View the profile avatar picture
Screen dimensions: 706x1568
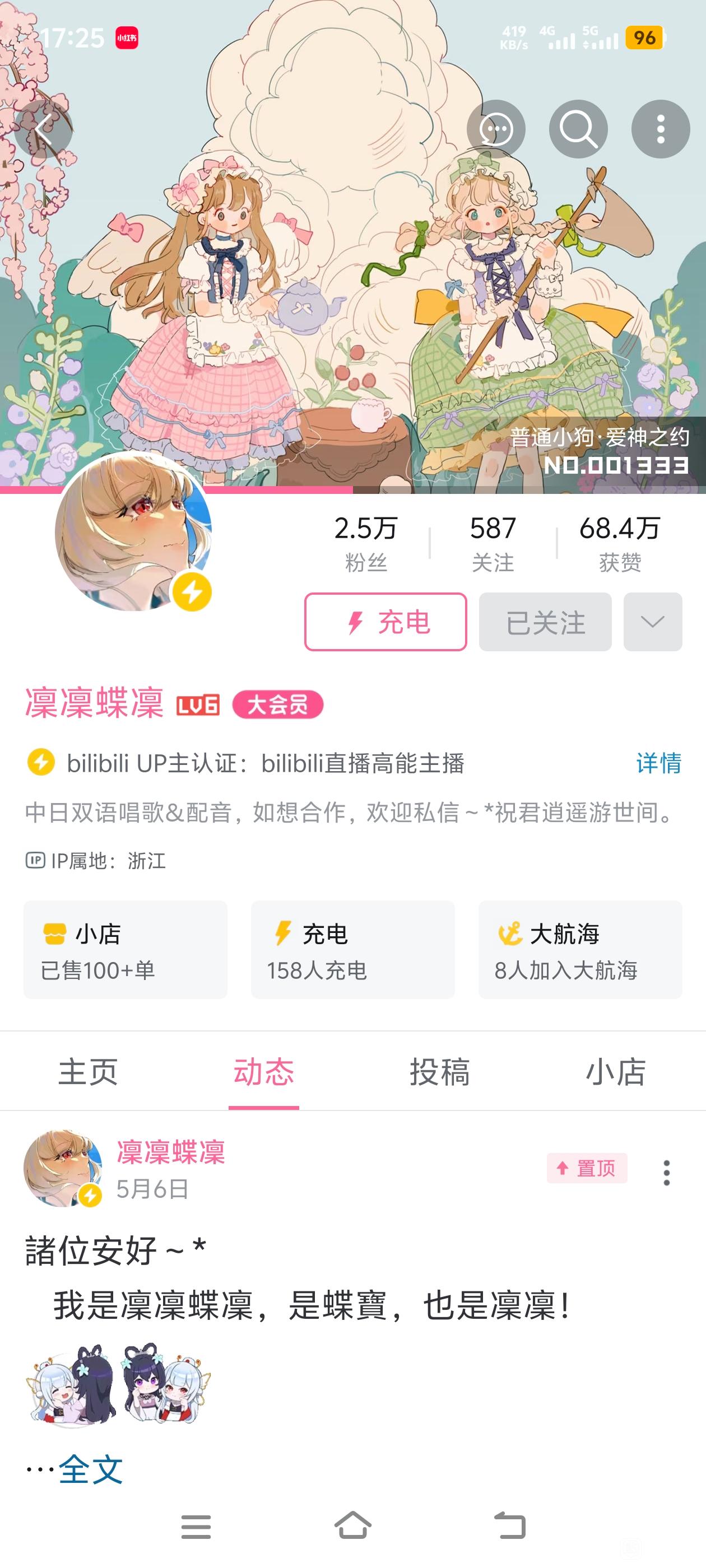133,532
